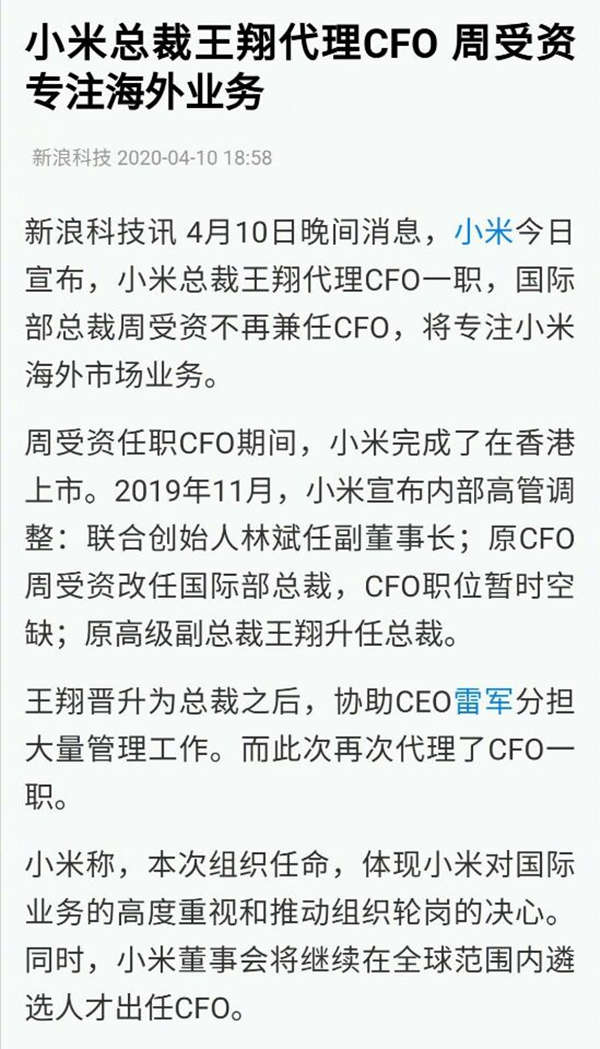Open the 小米 link in the article
Image resolution: width=600 pixels, height=1049 pixels.
click(x=484, y=233)
